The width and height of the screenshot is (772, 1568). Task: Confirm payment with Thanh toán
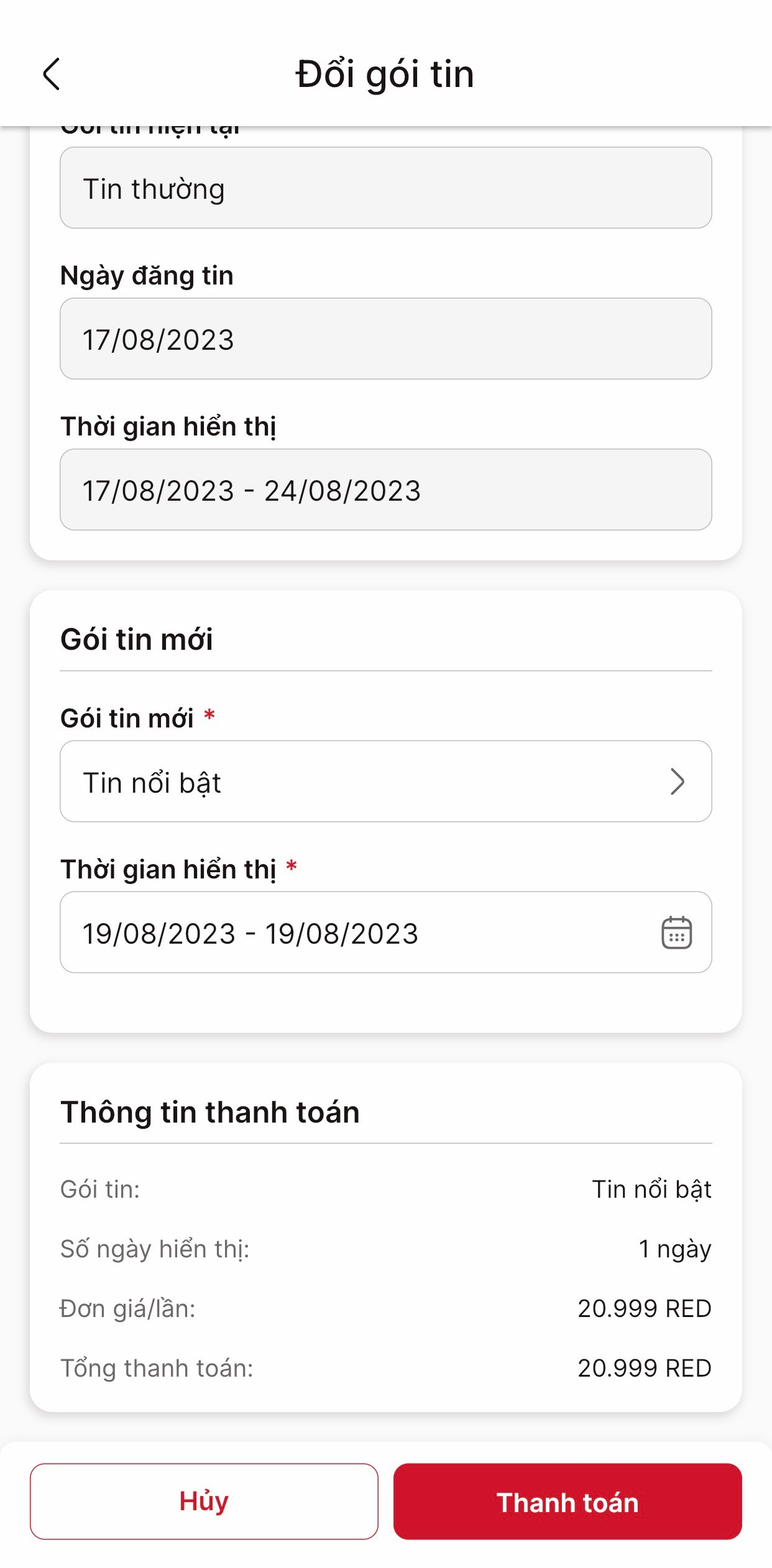click(567, 1501)
